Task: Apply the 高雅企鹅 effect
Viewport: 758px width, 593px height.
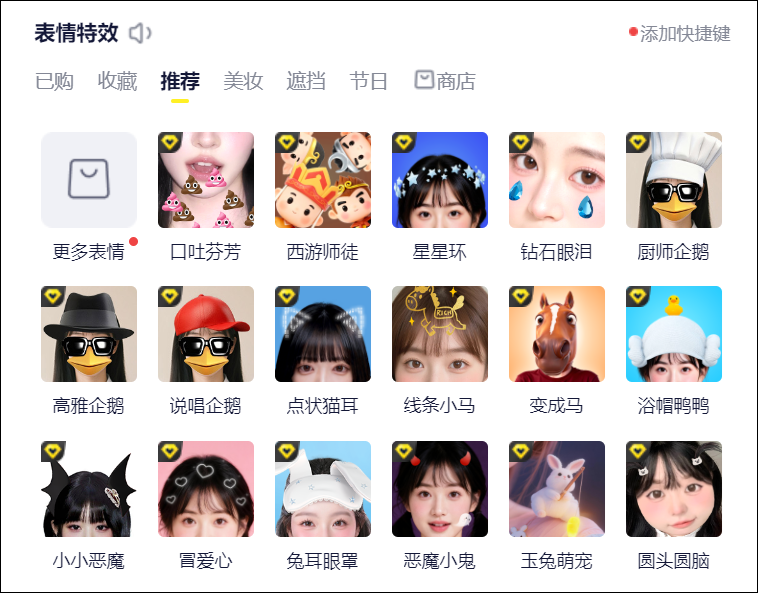Action: point(89,334)
